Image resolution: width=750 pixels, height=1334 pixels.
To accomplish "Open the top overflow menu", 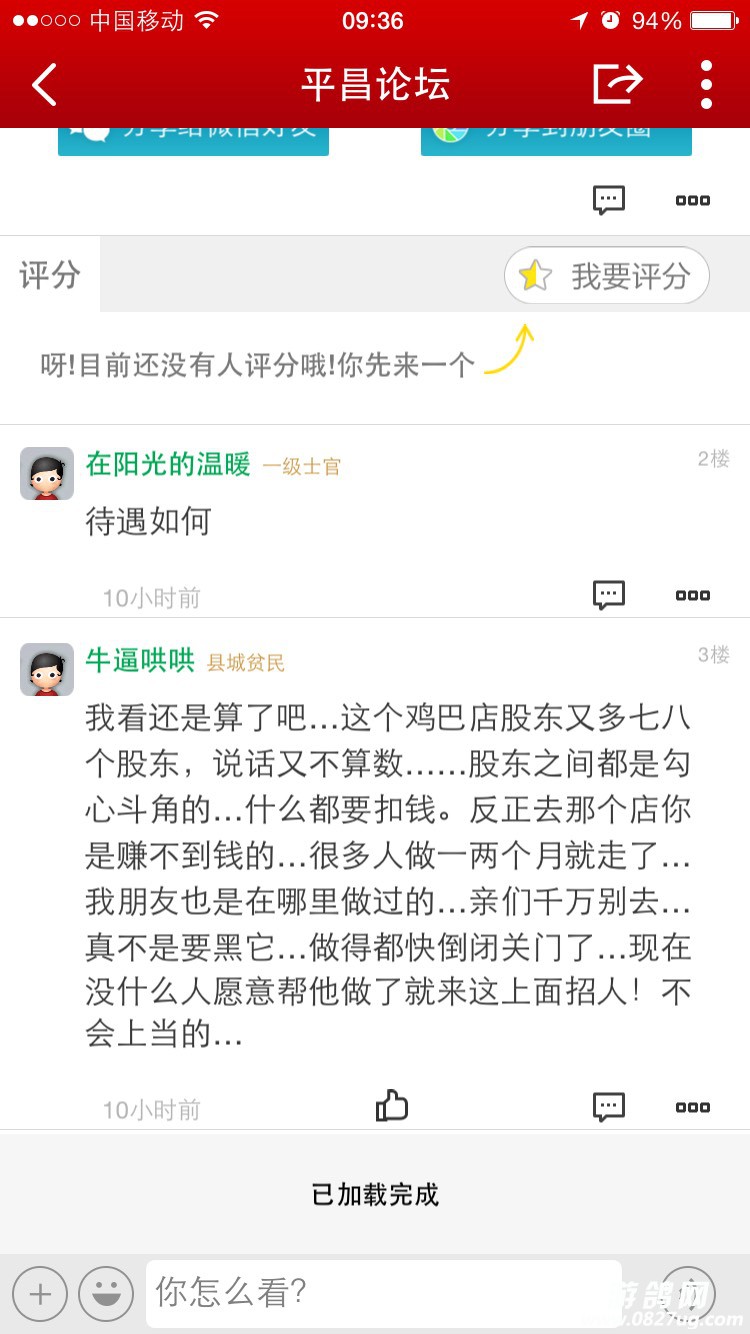I will 706,84.
